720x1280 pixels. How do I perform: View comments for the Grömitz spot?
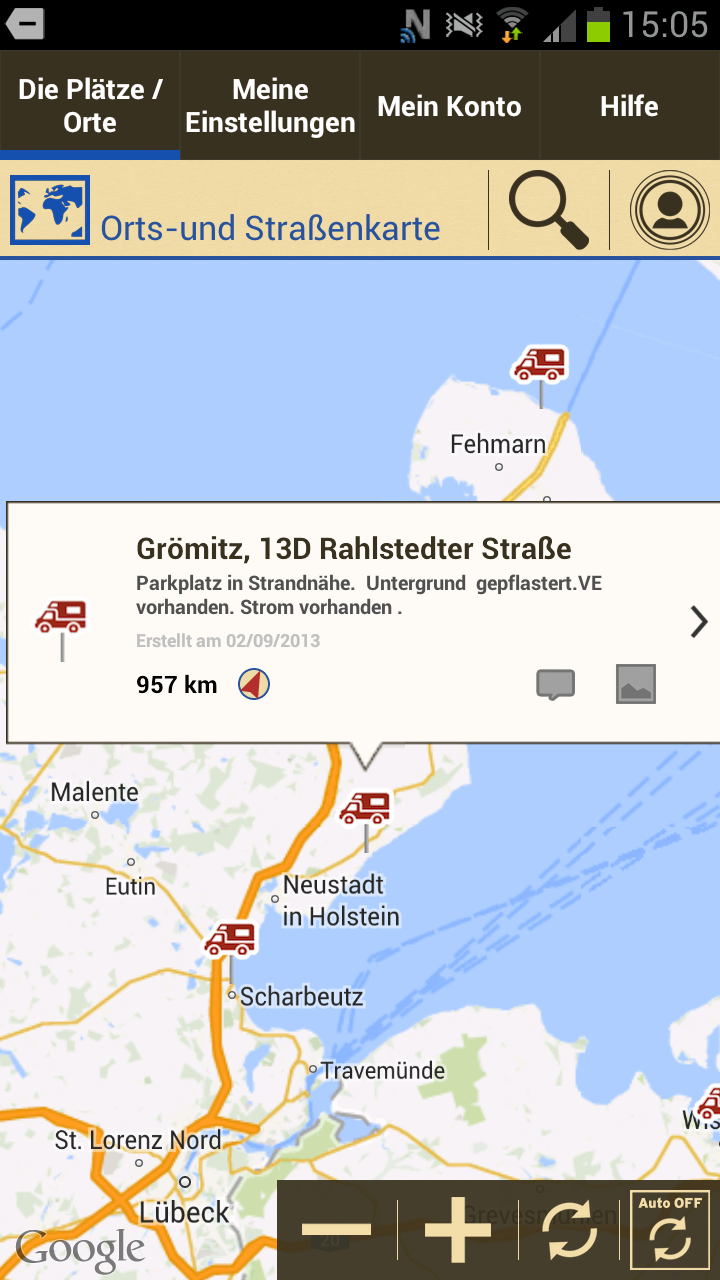[x=556, y=685]
